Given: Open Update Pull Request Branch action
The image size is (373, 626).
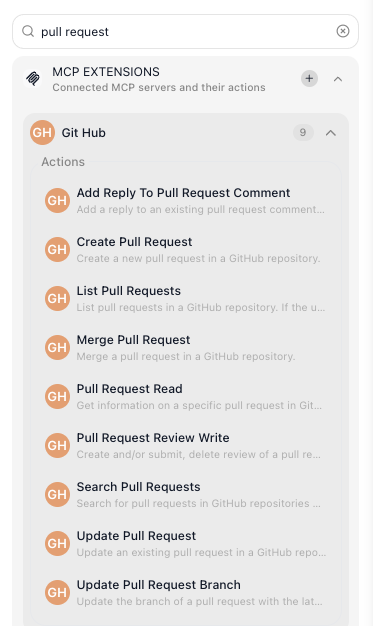Looking at the screenshot, I should point(185,593).
